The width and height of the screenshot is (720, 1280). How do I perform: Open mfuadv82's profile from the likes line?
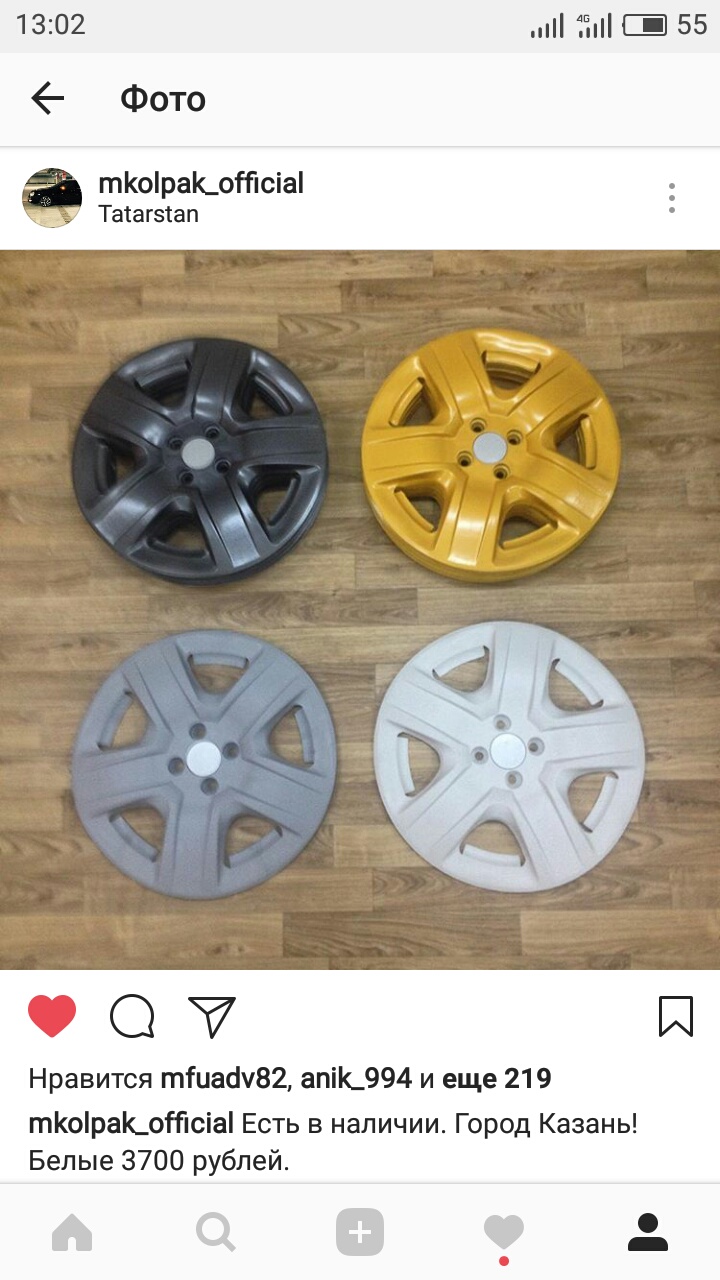click(x=224, y=1079)
